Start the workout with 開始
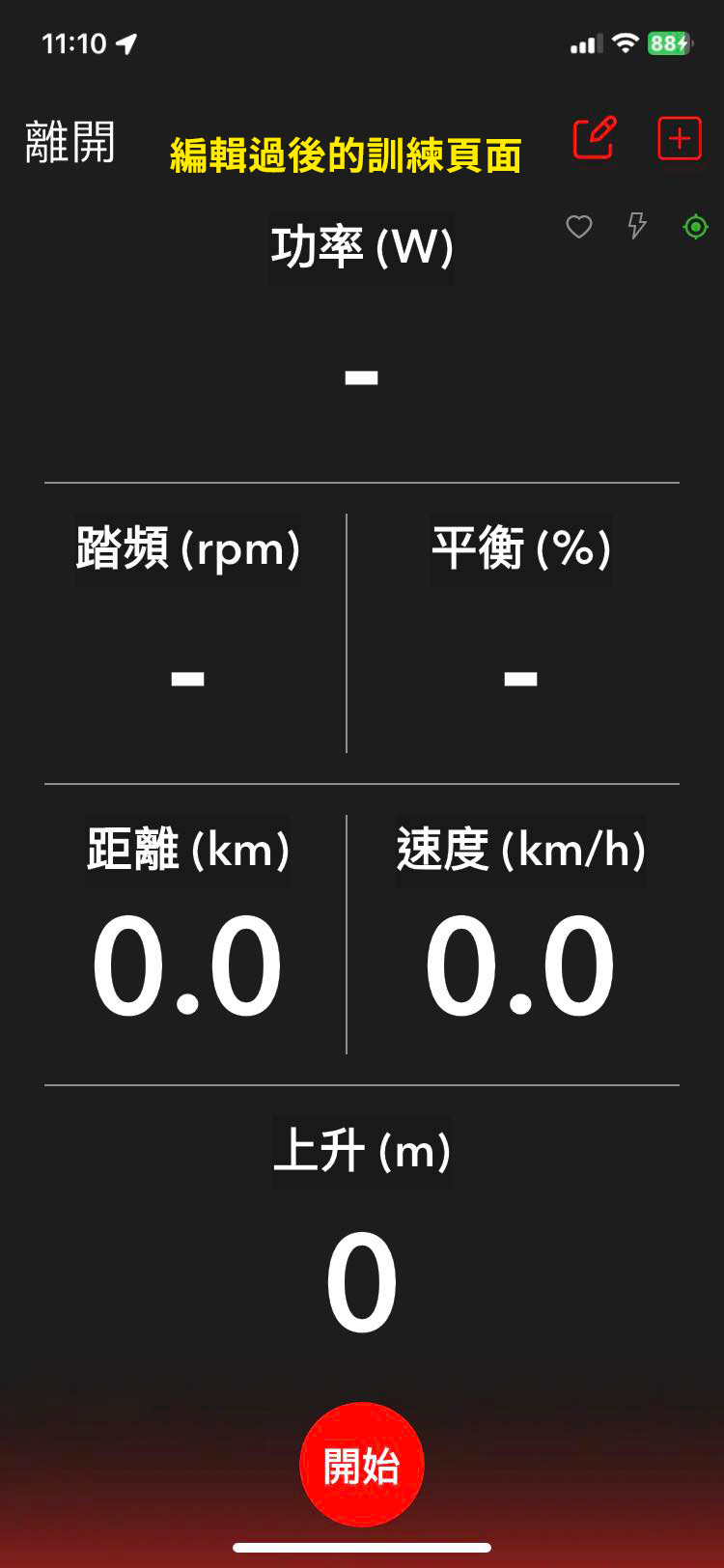The width and height of the screenshot is (724, 1568). click(x=362, y=1465)
